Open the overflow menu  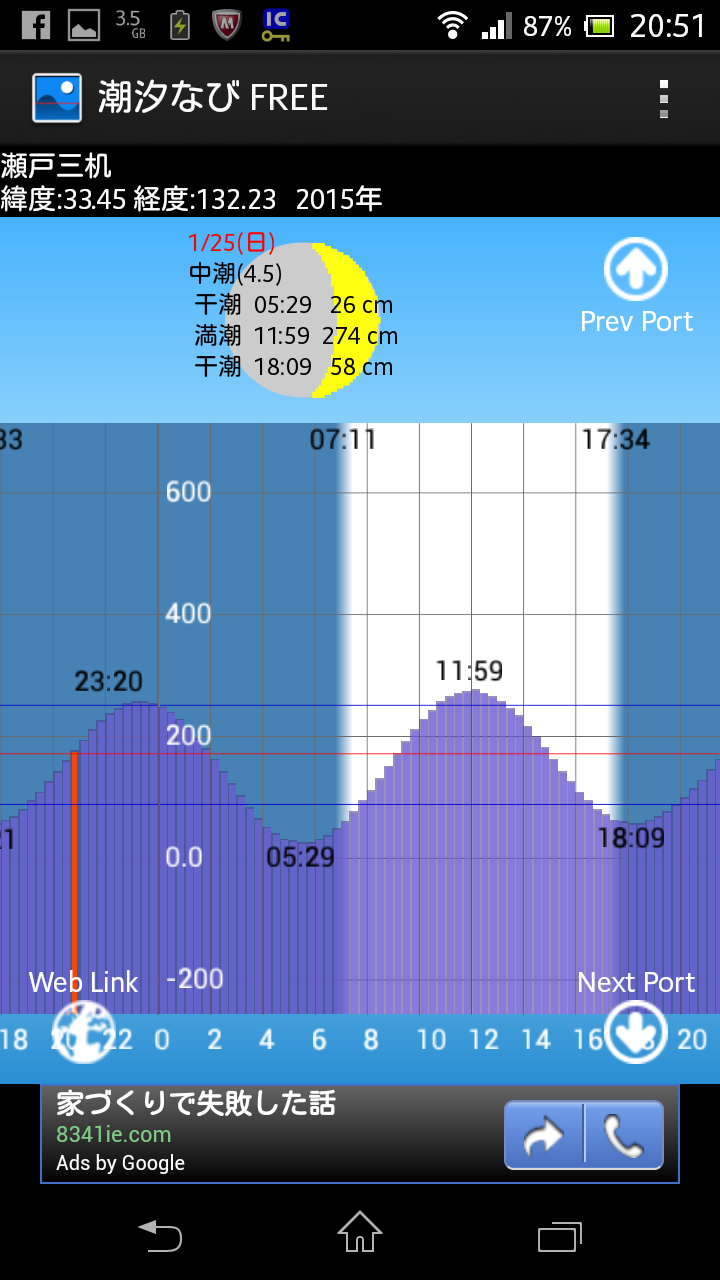click(x=663, y=98)
